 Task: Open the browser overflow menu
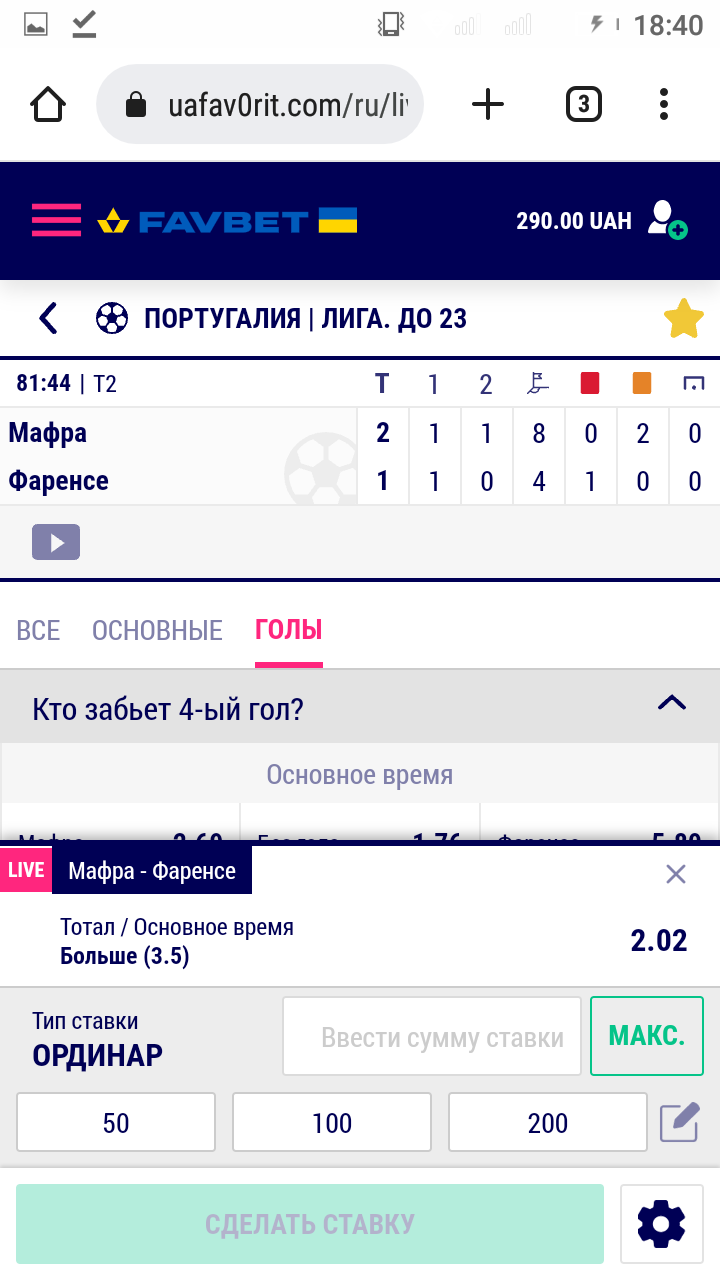pyautogui.click(x=663, y=104)
